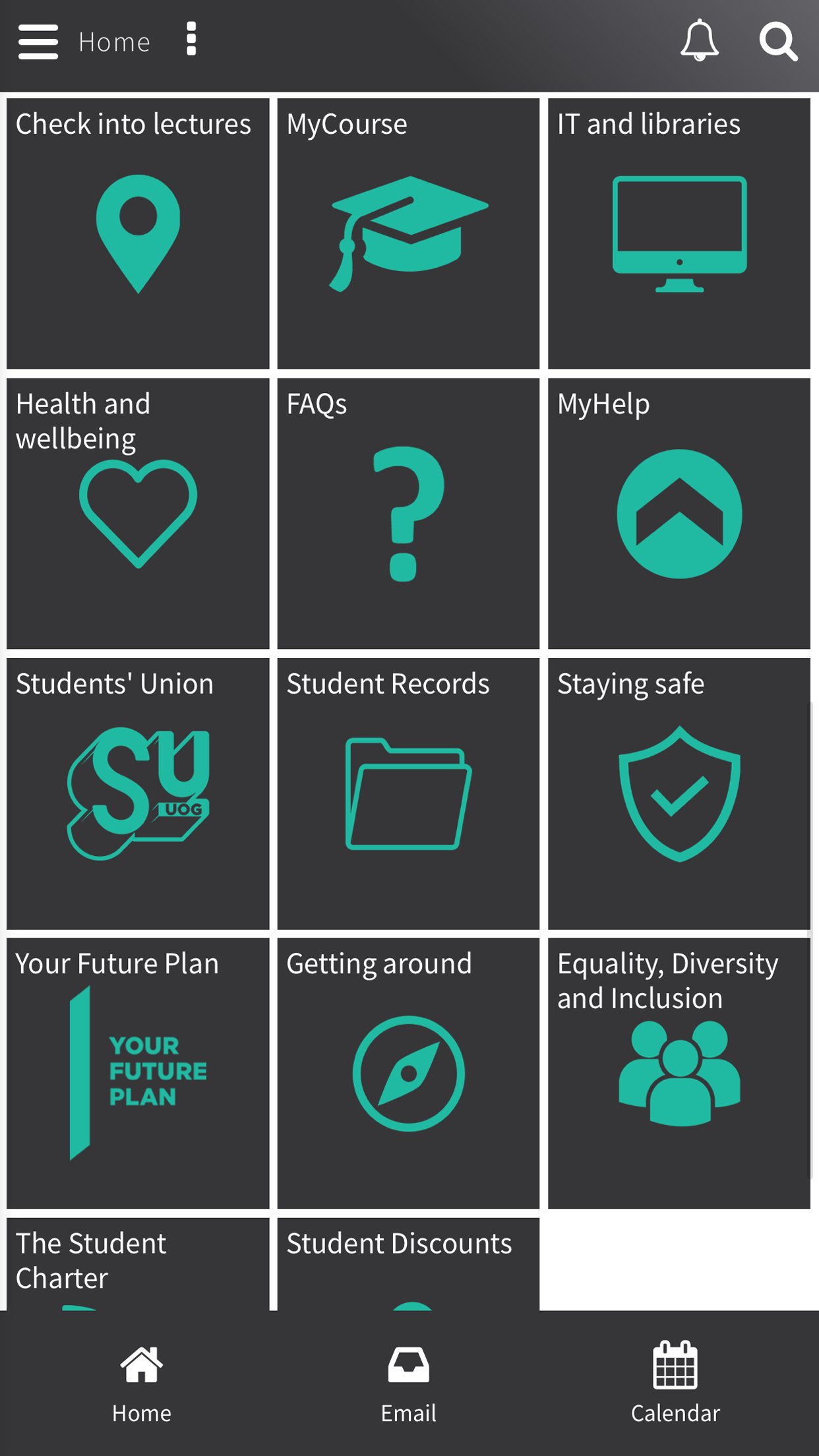Viewport: 819px width, 1456px height.
Task: View Student Discounts
Action: pos(408,1263)
